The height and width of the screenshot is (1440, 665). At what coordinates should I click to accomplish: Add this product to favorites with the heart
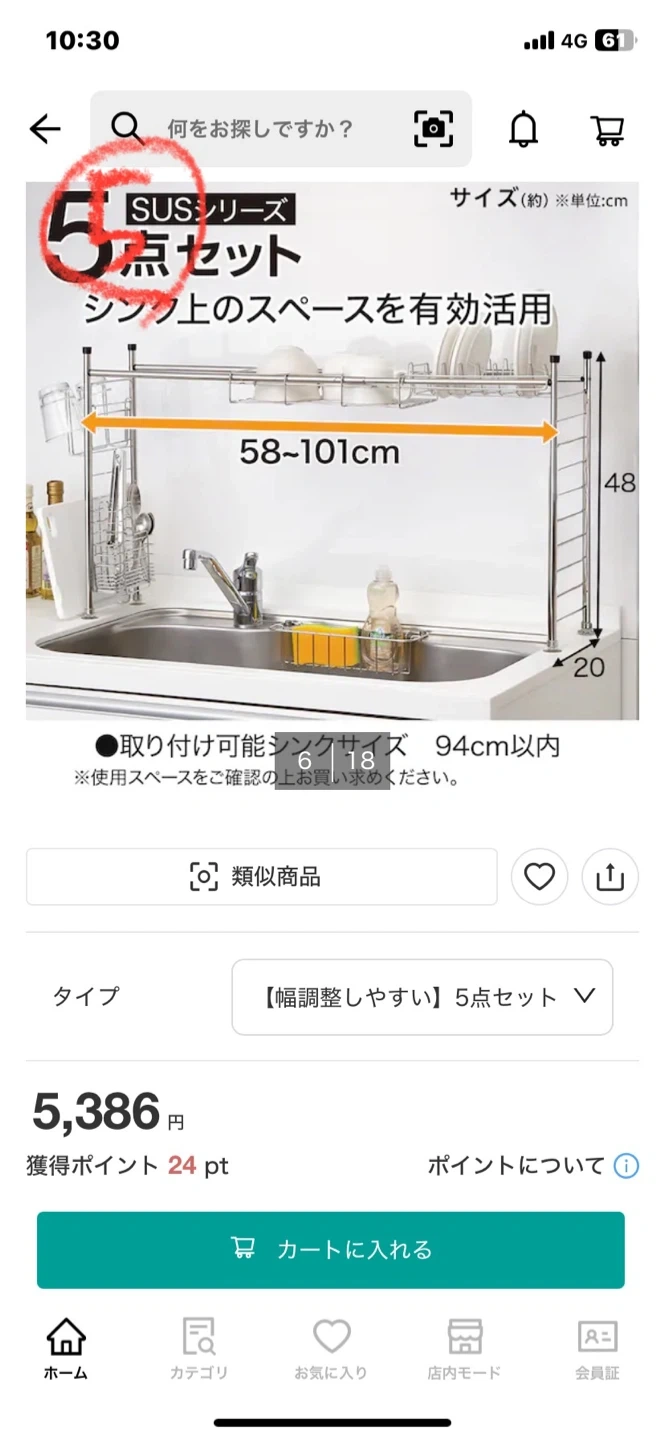539,877
